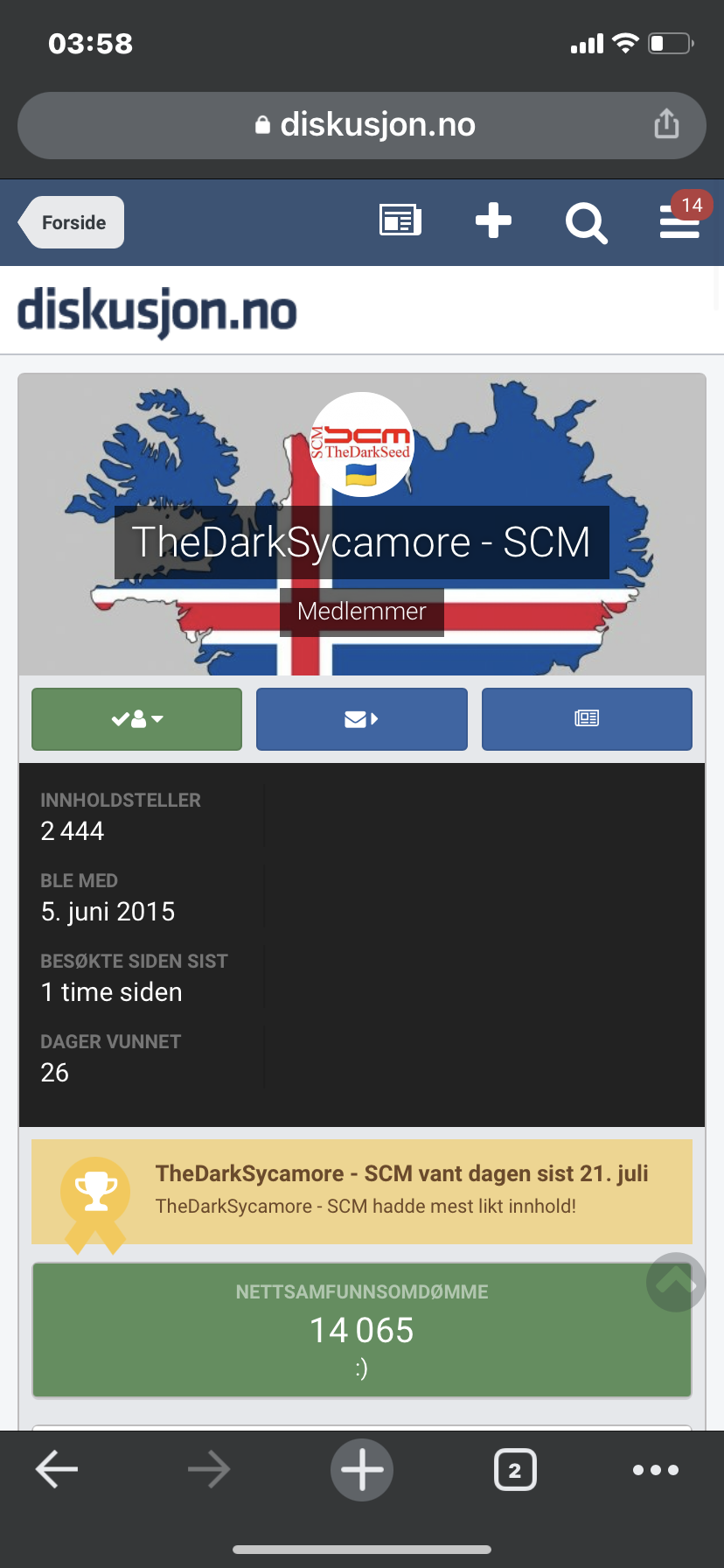724x1568 pixels.
Task: Go back to Forside
Action: pyautogui.click(x=72, y=222)
